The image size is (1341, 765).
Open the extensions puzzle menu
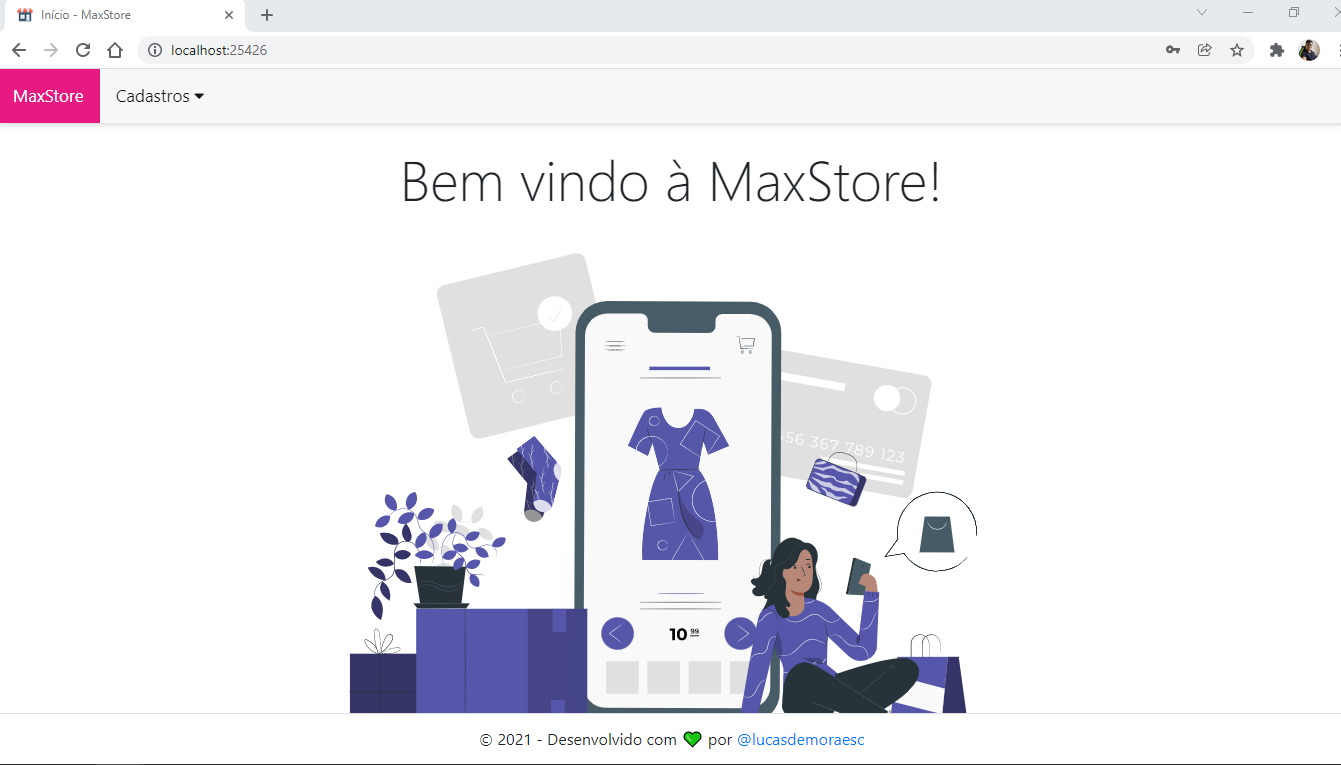(x=1276, y=50)
